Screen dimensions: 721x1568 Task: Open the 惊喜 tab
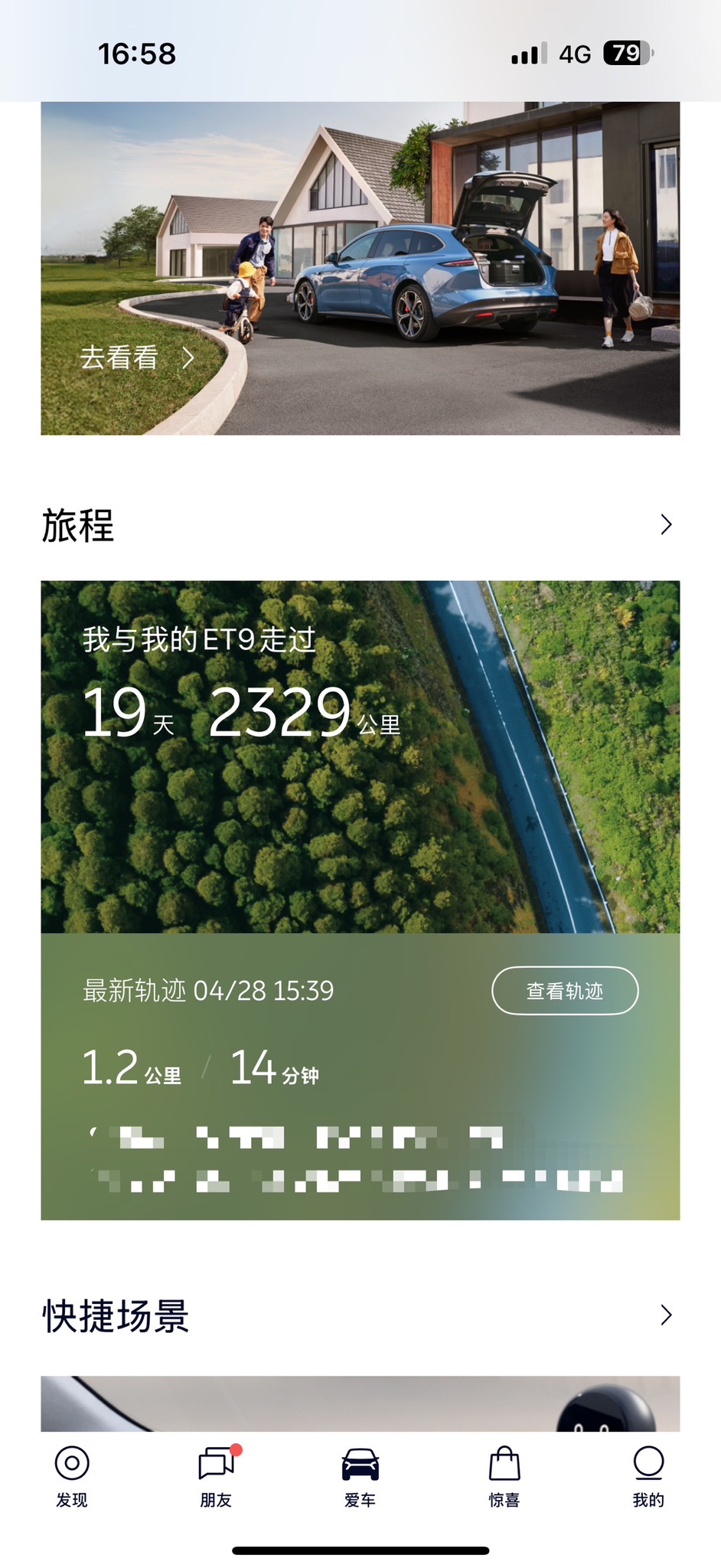point(504,1476)
